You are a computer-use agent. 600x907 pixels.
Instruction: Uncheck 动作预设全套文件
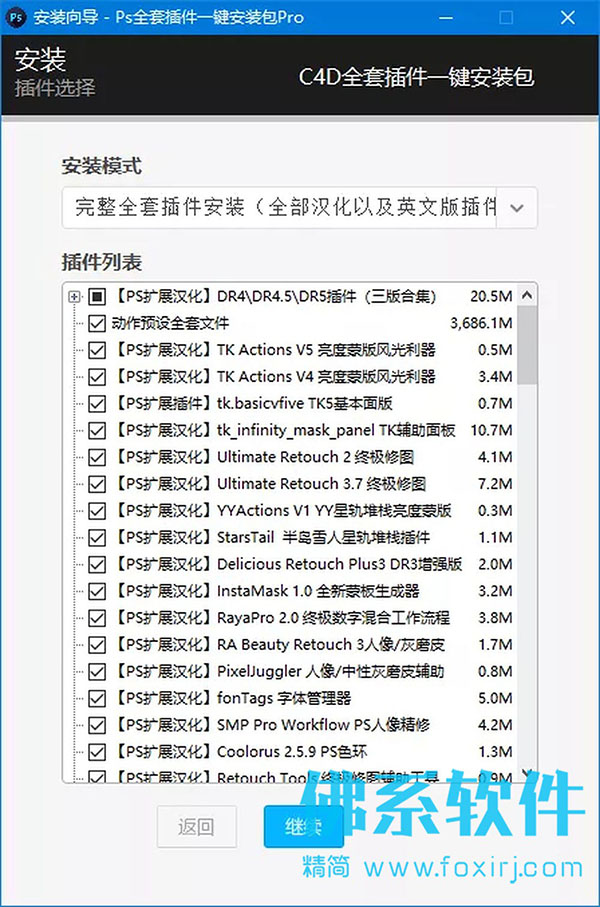click(97, 323)
